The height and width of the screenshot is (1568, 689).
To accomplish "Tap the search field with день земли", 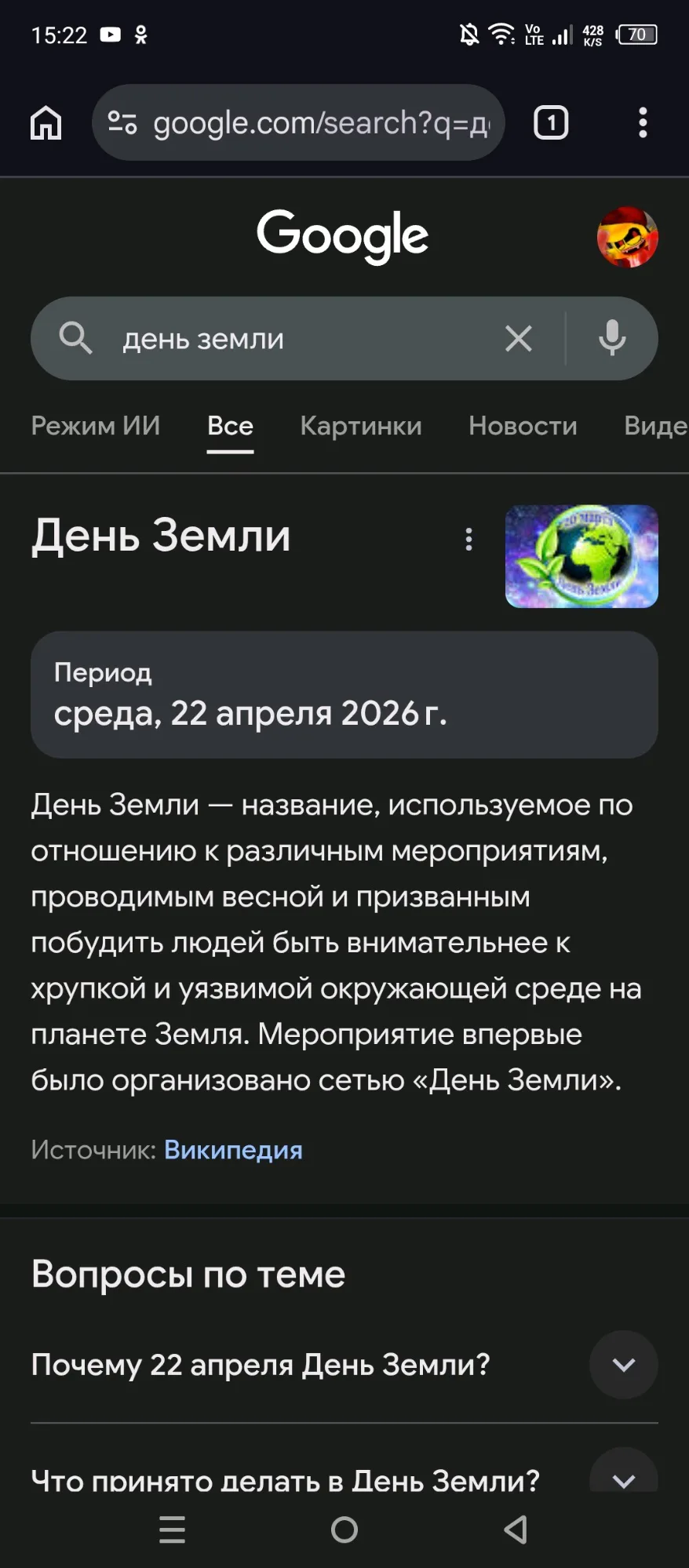I will [306, 339].
